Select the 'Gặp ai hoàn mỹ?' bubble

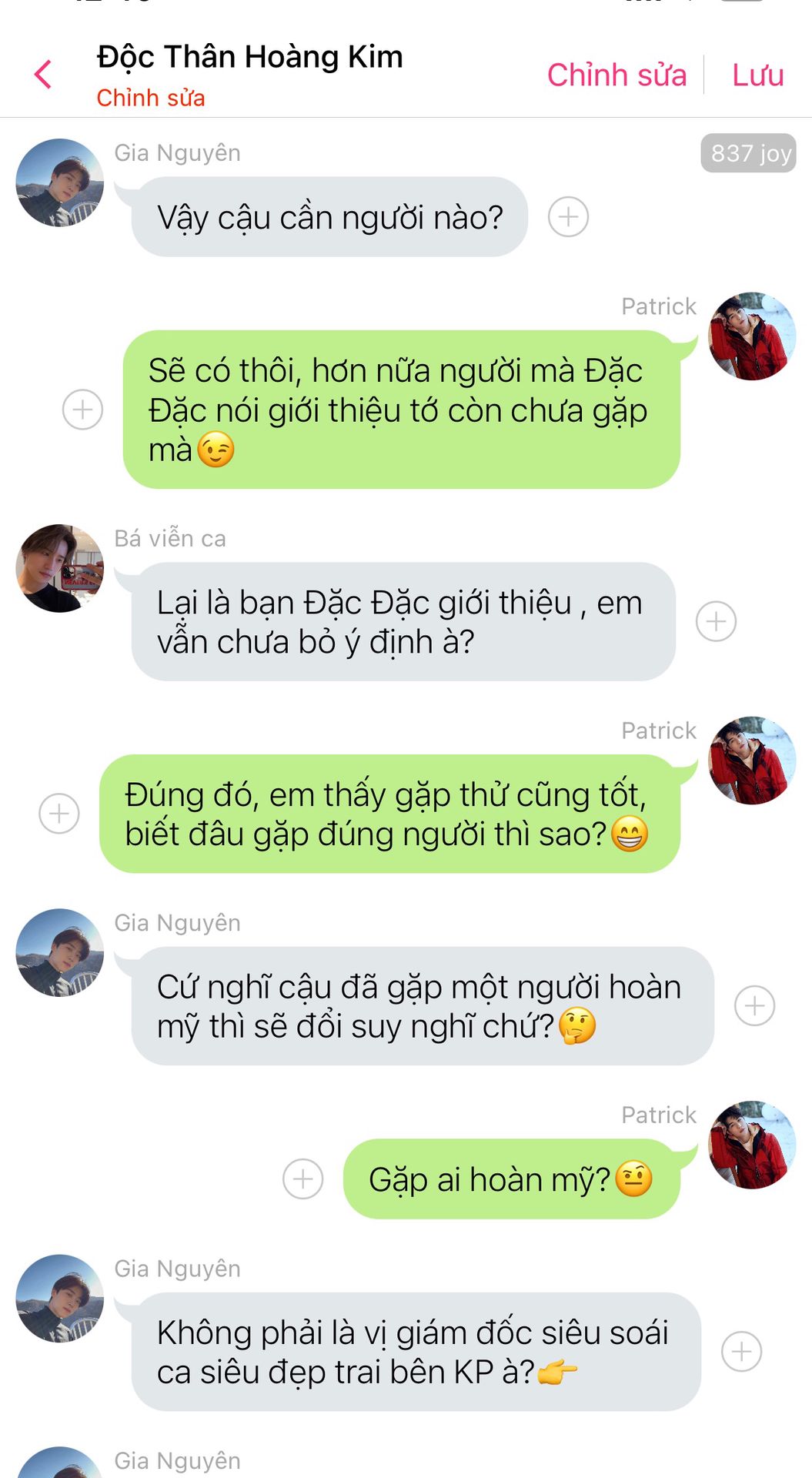coord(512,1179)
